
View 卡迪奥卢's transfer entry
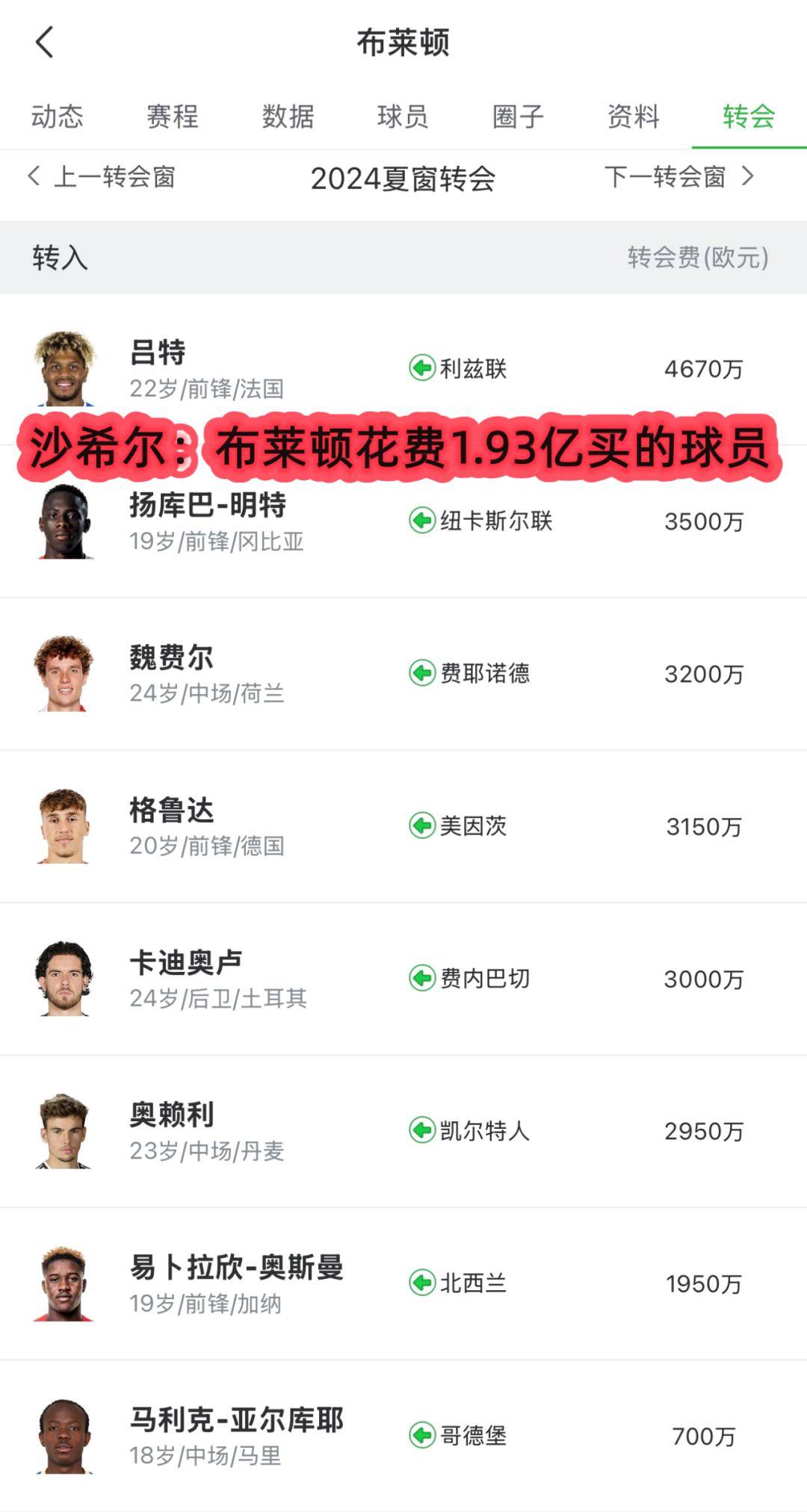point(403,979)
